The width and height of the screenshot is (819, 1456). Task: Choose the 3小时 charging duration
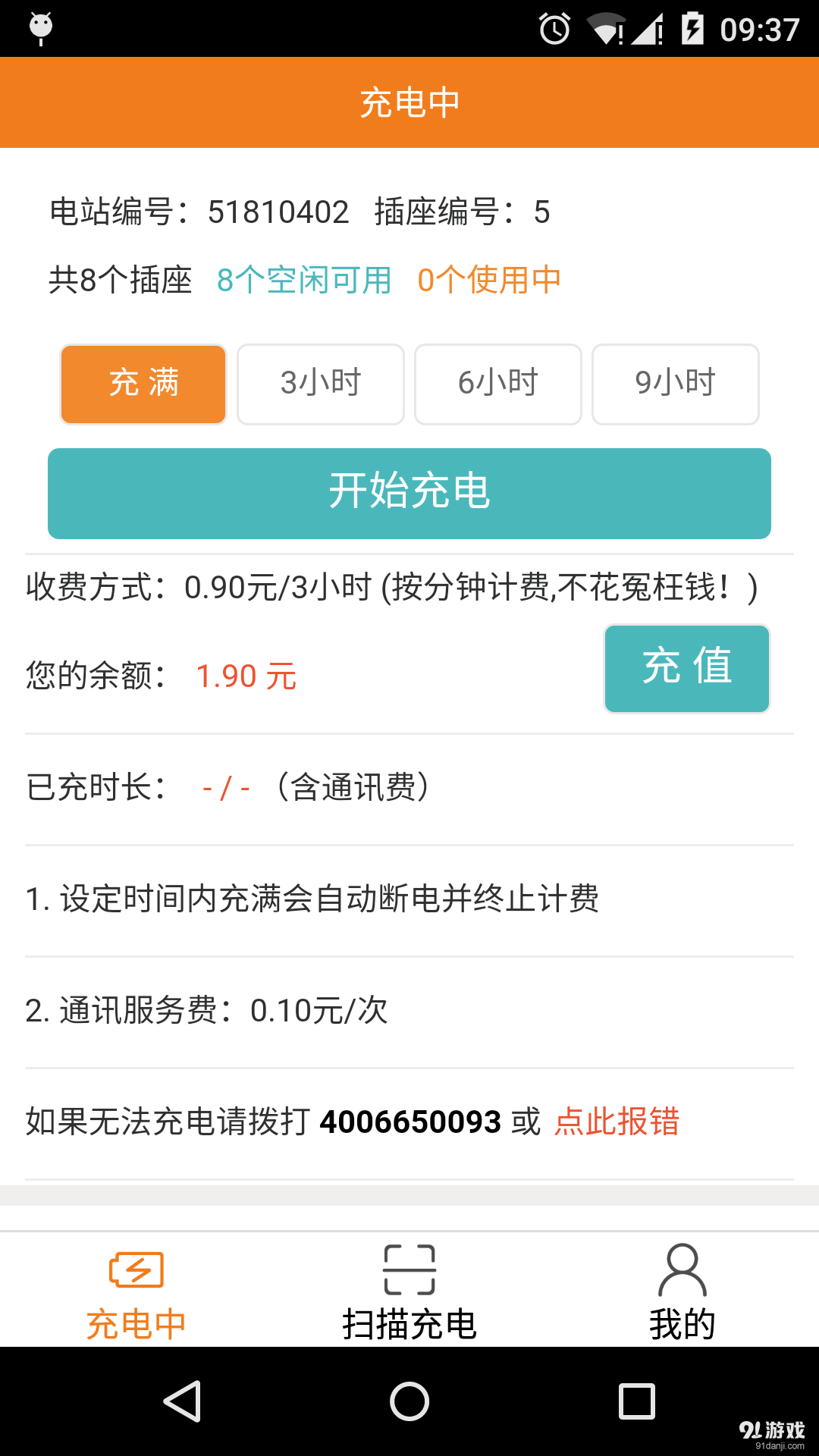coord(320,384)
